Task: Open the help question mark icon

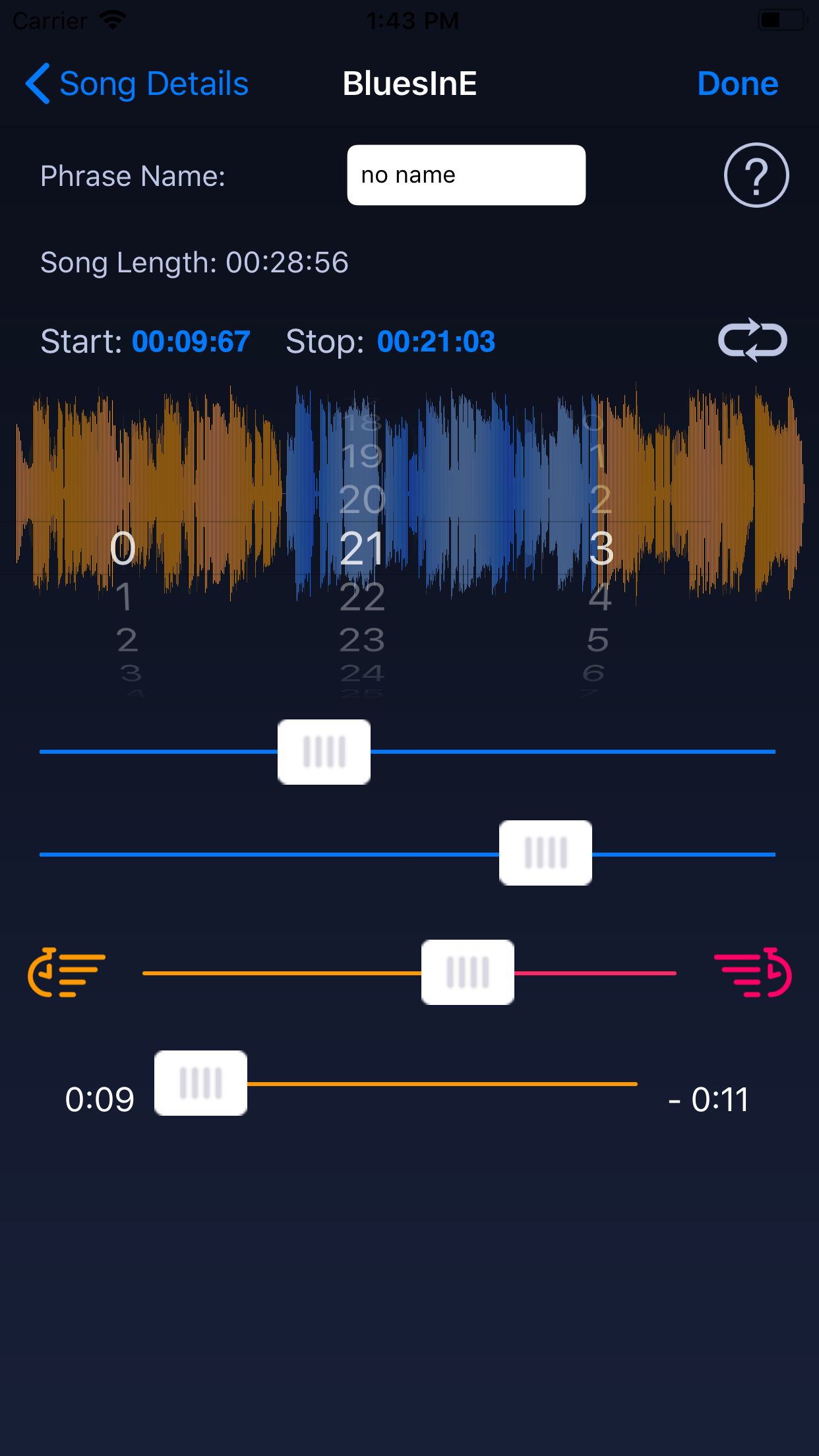Action: [x=756, y=175]
